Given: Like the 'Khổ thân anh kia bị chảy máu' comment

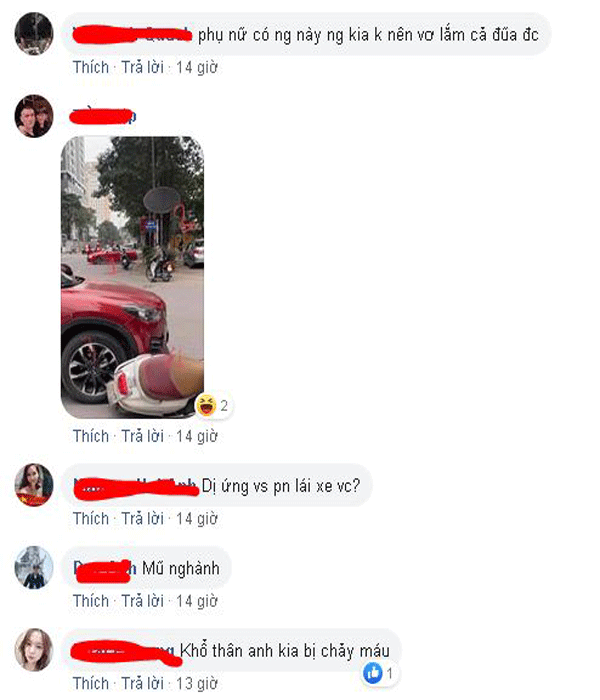Looking at the screenshot, I should (90, 684).
